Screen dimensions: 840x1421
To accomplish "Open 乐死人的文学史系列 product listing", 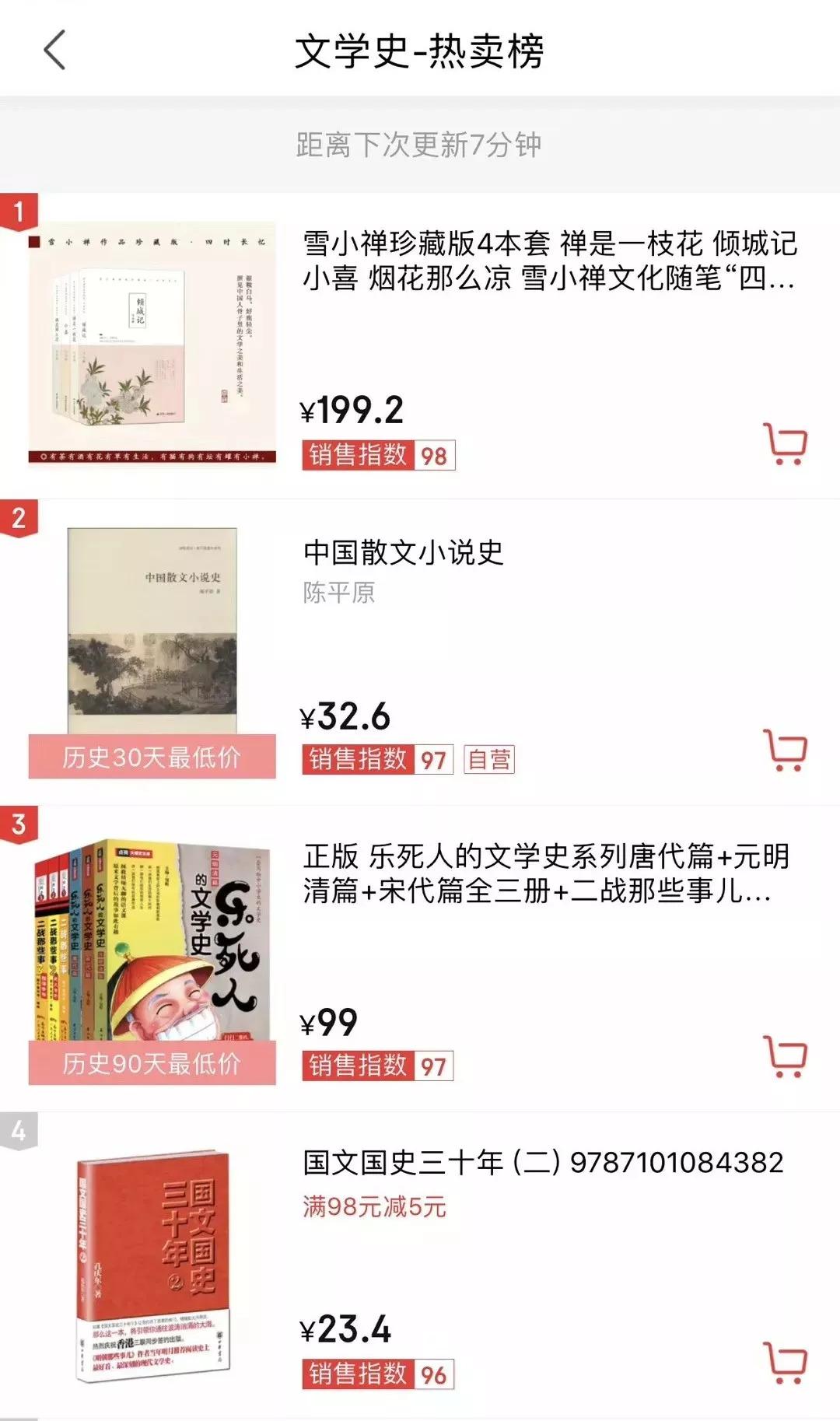I will (x=544, y=873).
